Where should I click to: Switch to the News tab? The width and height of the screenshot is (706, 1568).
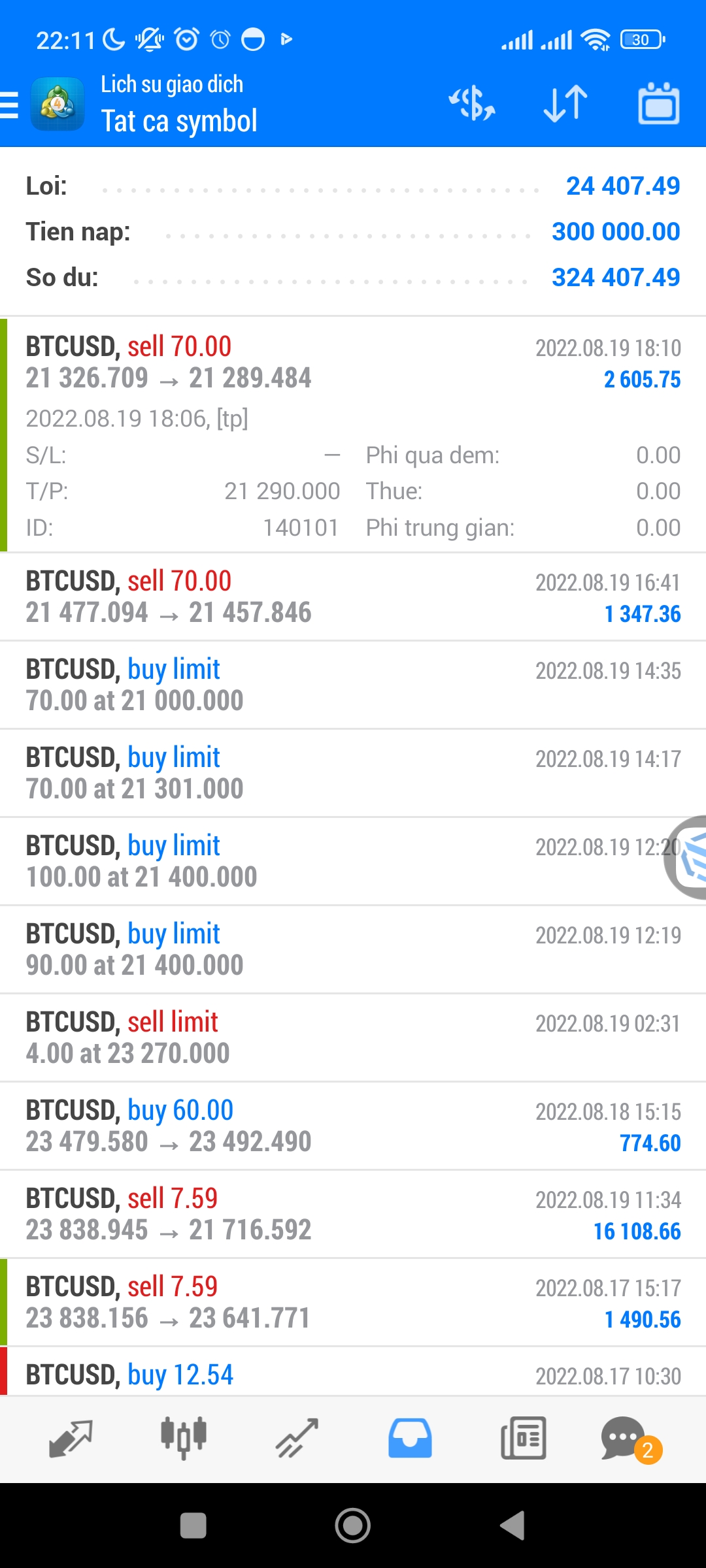[523, 1439]
